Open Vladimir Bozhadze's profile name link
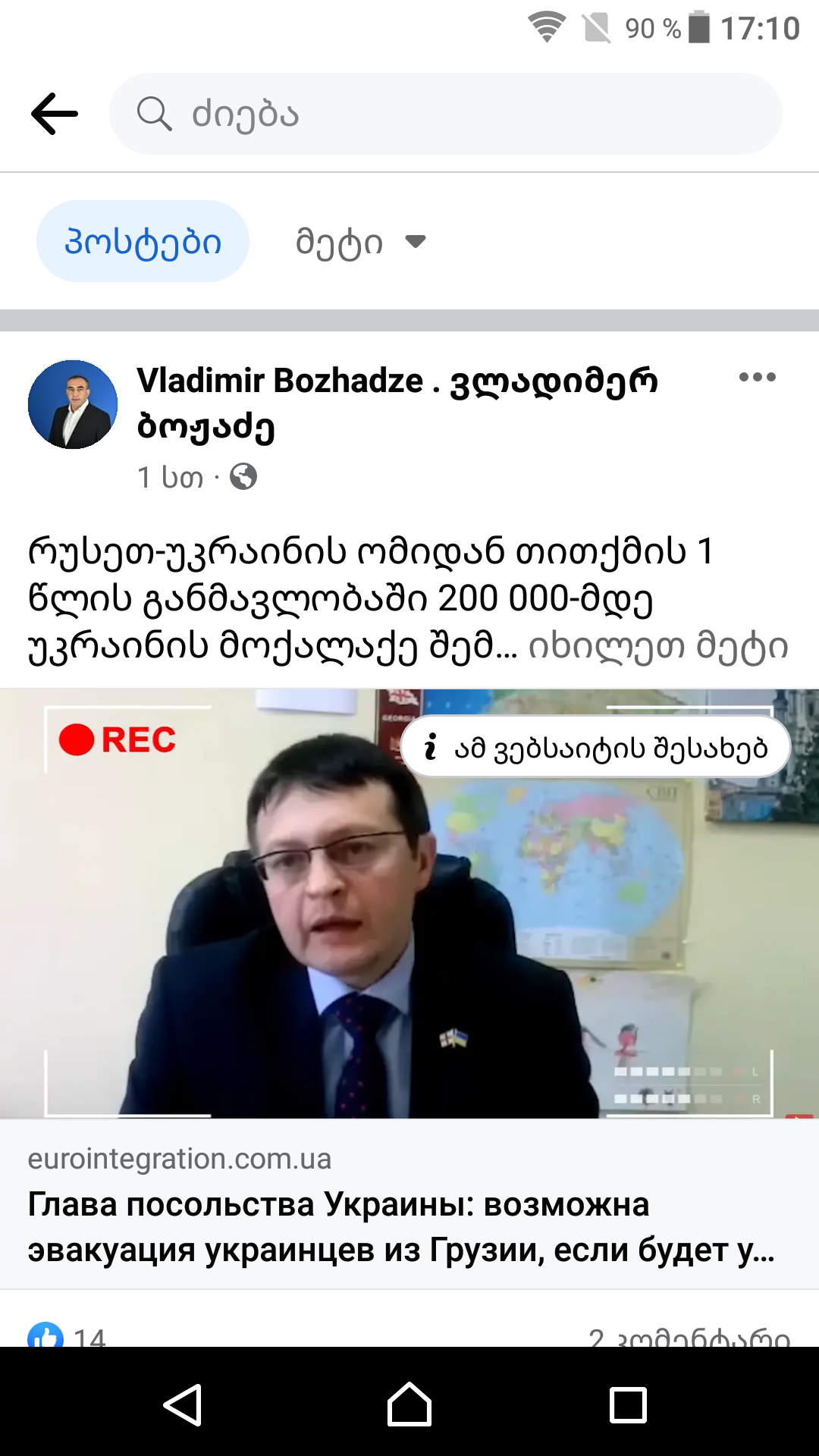This screenshot has height=1456, width=819. coord(397,403)
